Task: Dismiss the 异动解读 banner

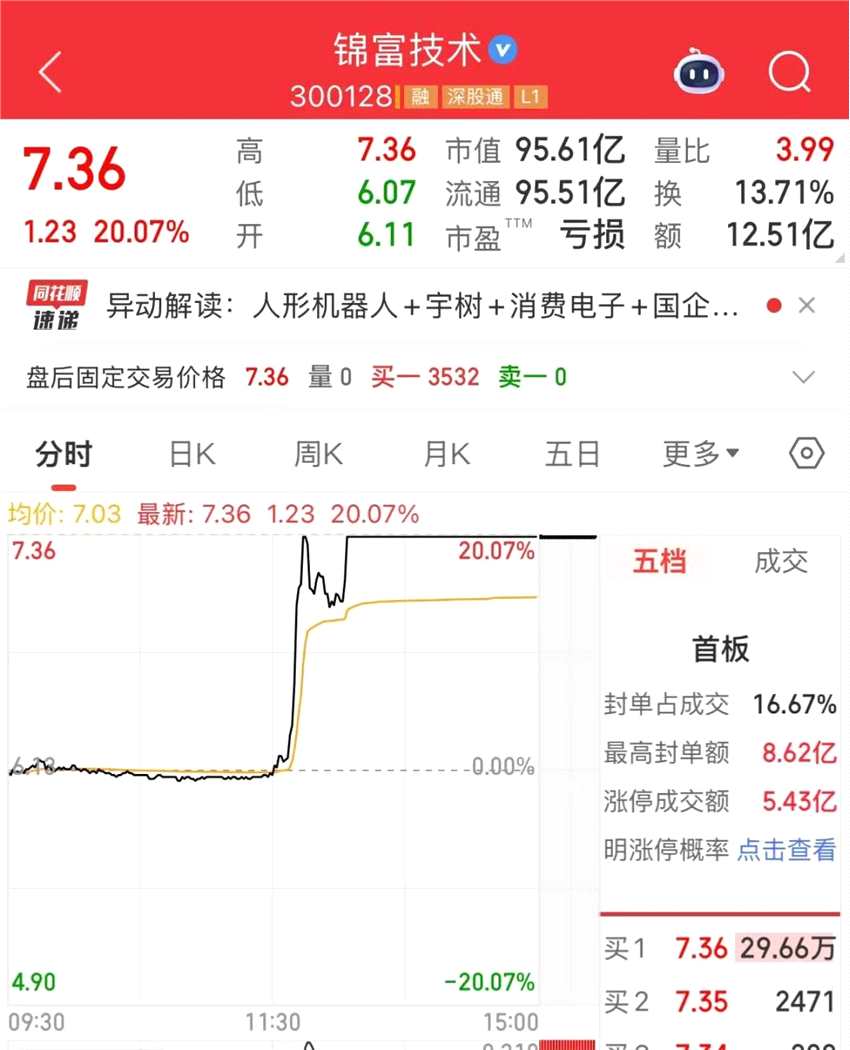Action: tap(807, 306)
